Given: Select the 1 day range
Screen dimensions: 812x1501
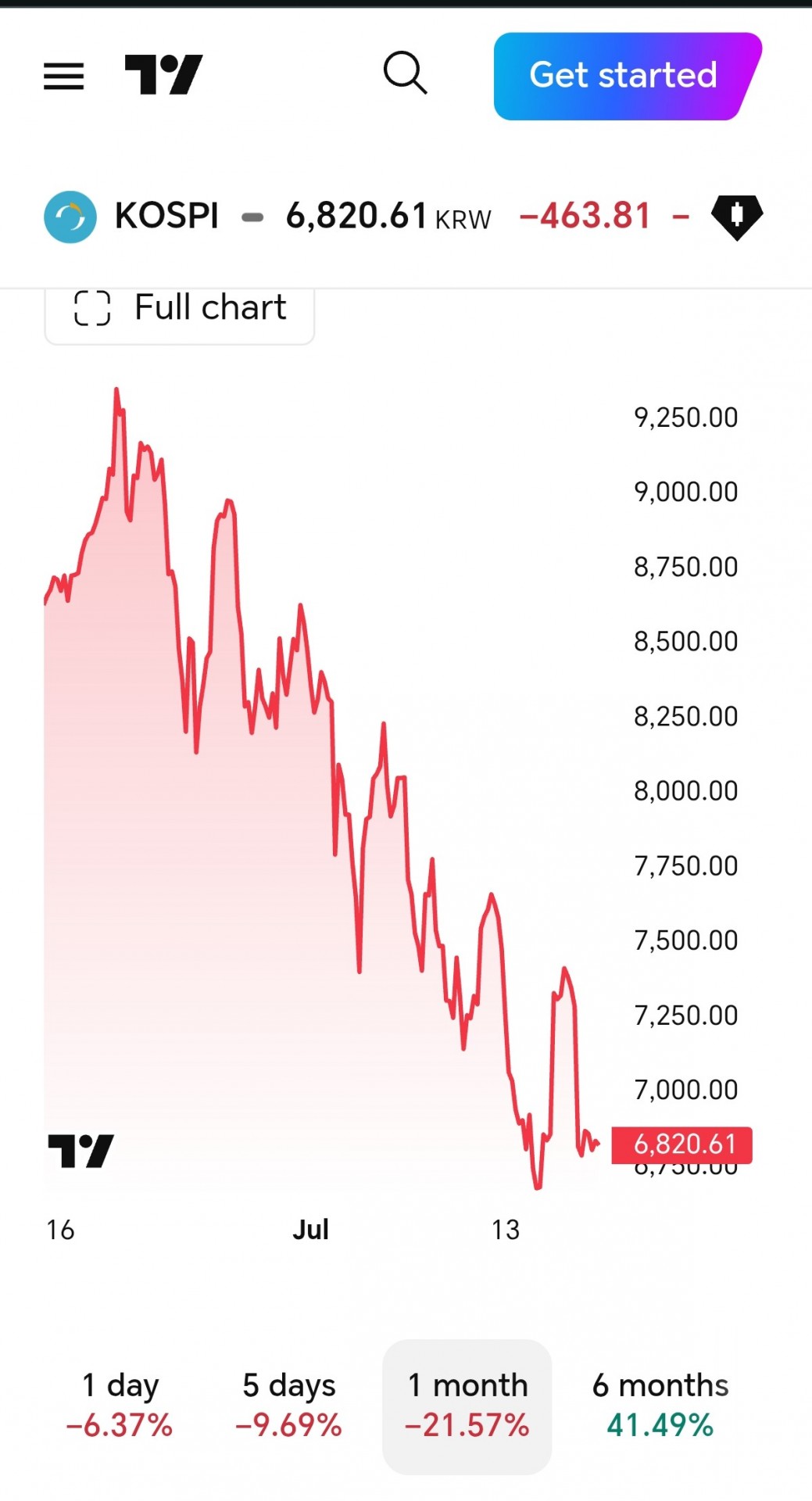Looking at the screenshot, I should 120,1405.
